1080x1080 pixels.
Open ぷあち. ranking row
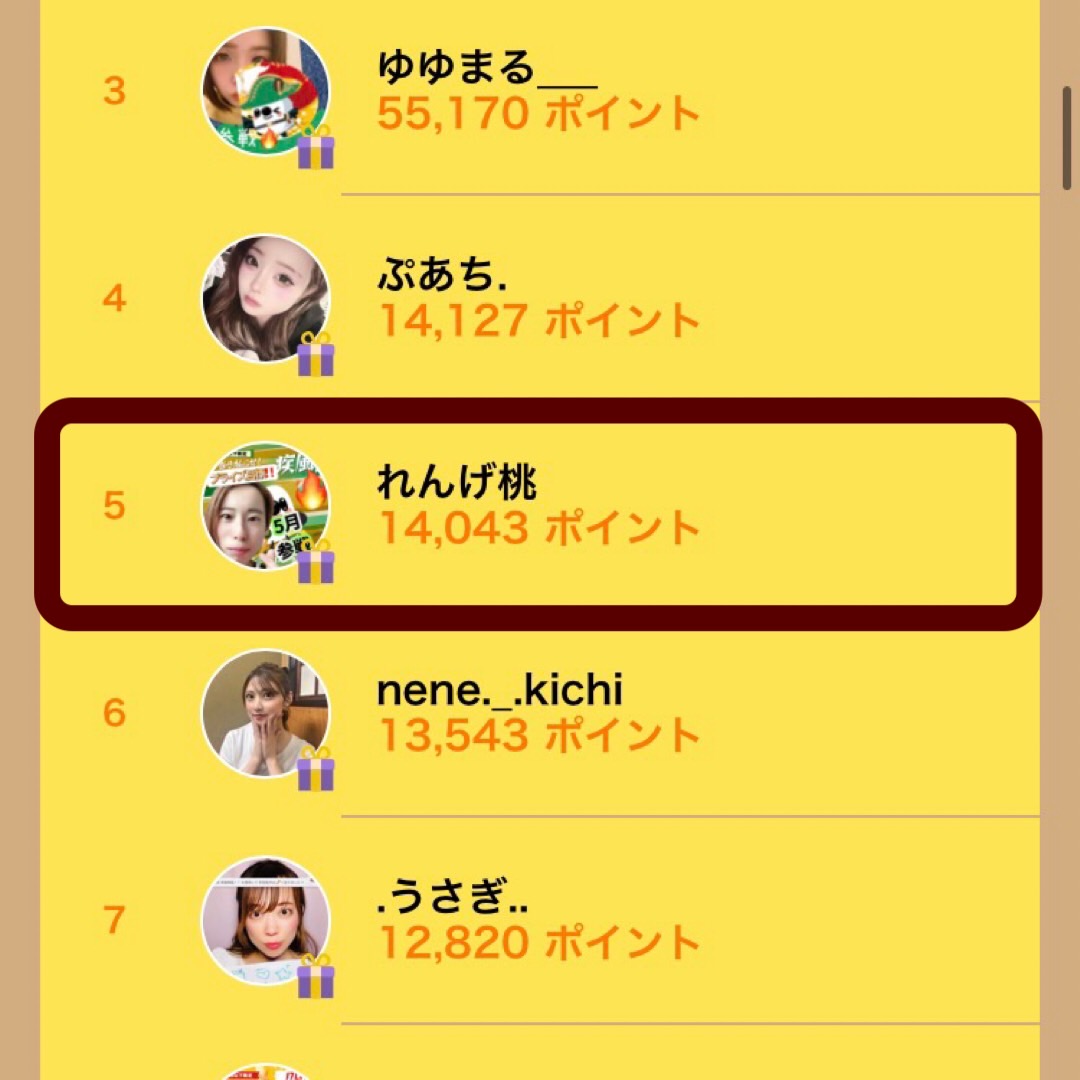pos(538,298)
